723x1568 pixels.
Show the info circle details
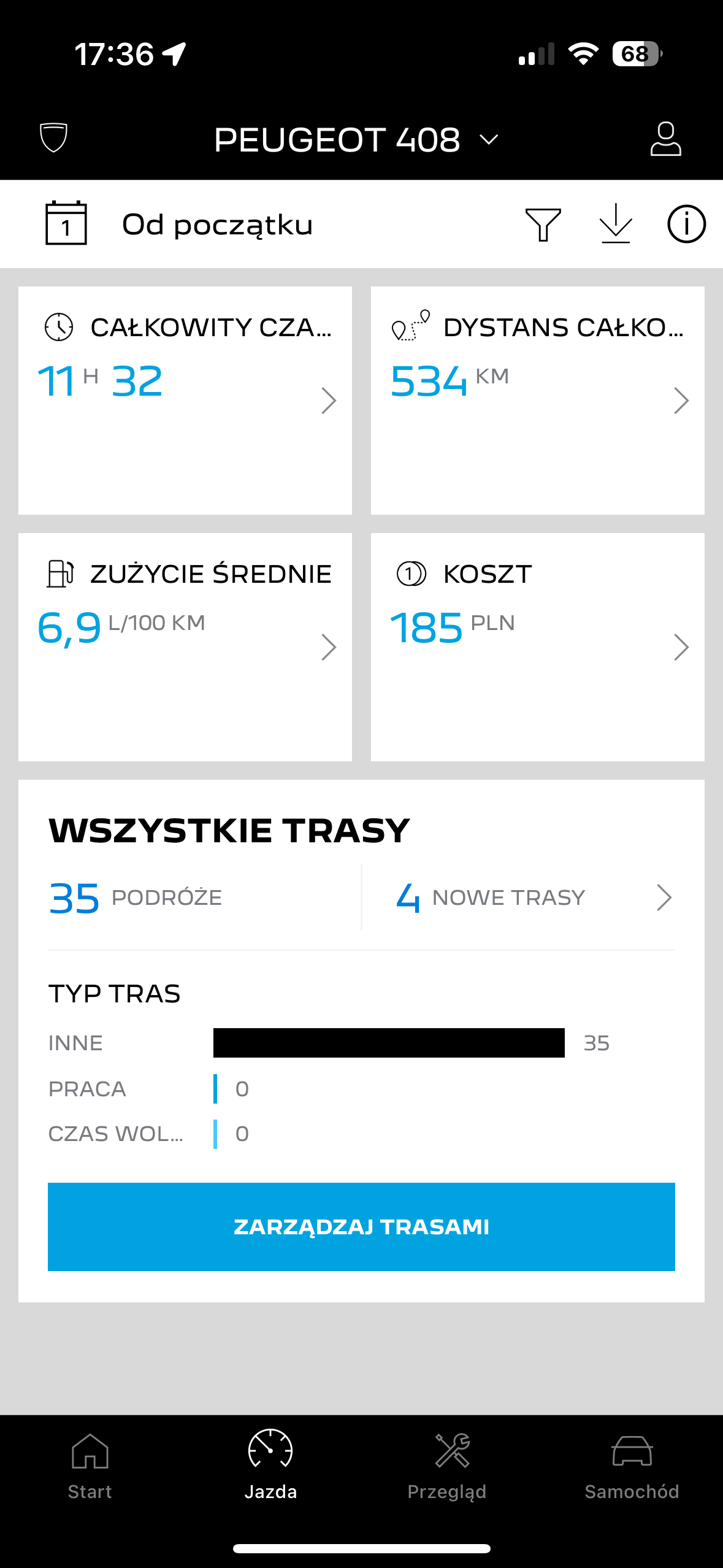click(686, 224)
